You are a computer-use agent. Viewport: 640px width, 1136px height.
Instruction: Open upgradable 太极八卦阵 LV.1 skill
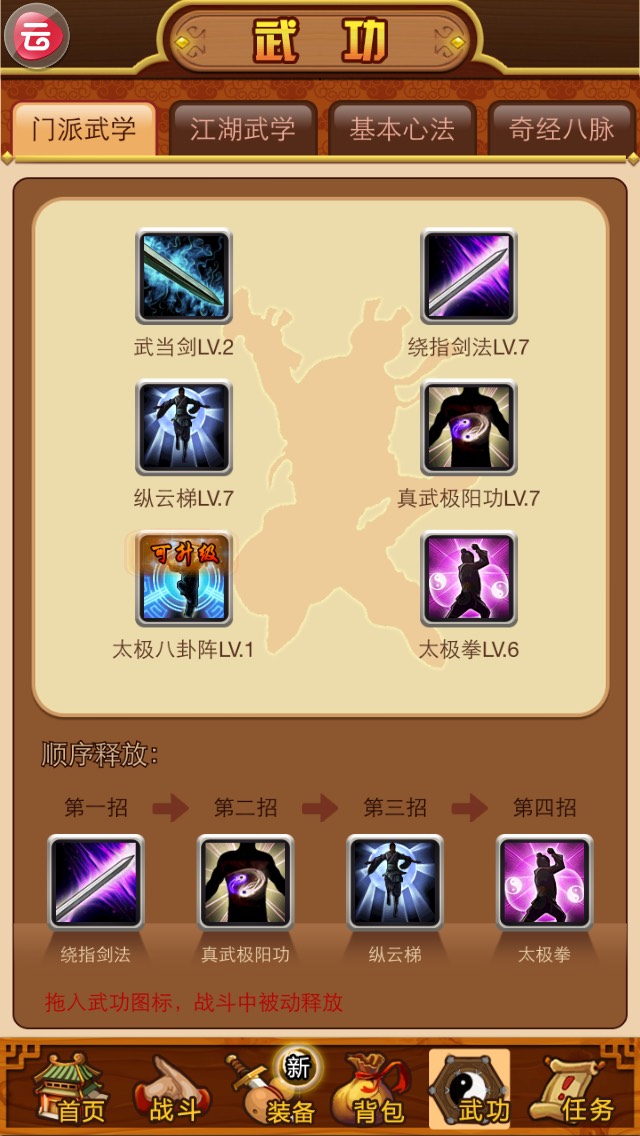click(x=184, y=578)
